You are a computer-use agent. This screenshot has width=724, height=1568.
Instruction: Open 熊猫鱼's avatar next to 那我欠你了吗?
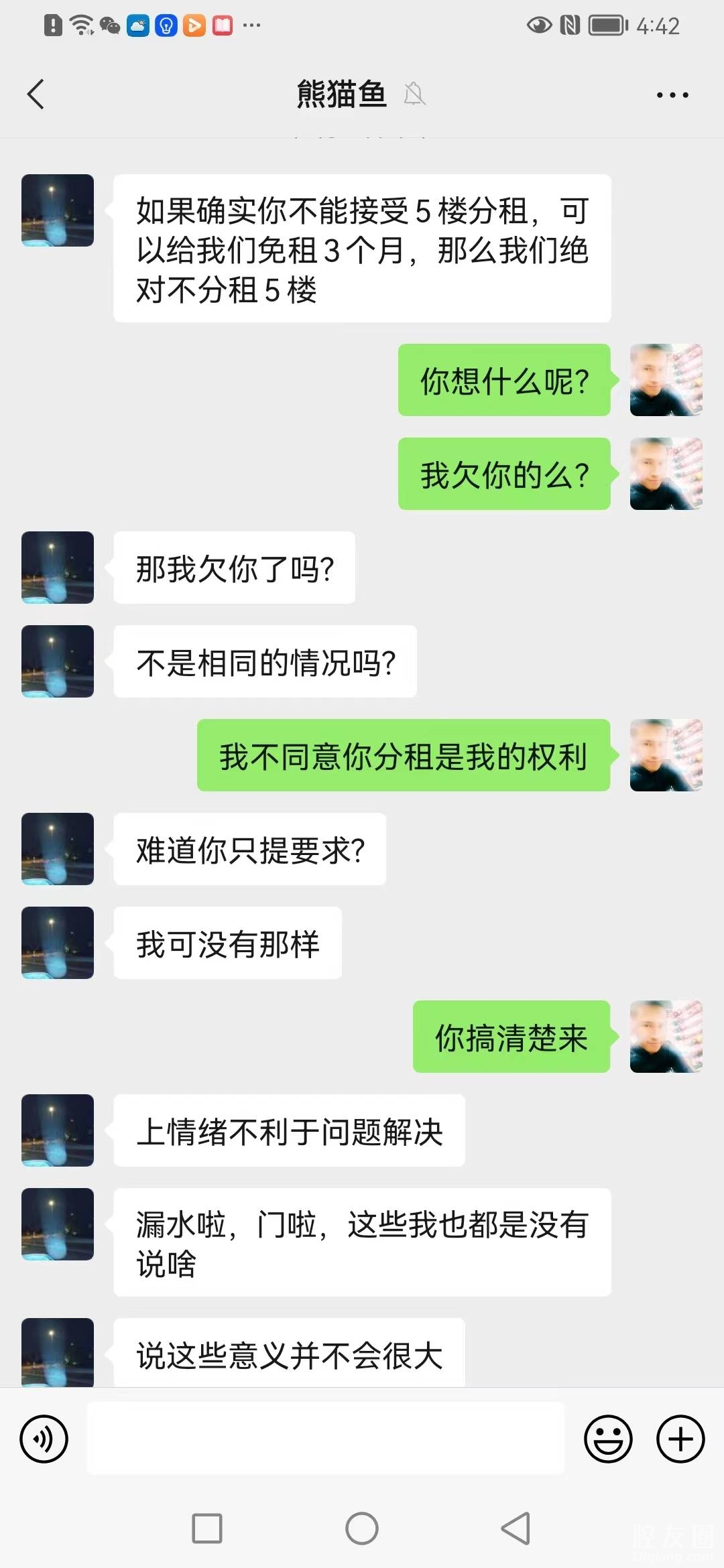click(x=58, y=568)
